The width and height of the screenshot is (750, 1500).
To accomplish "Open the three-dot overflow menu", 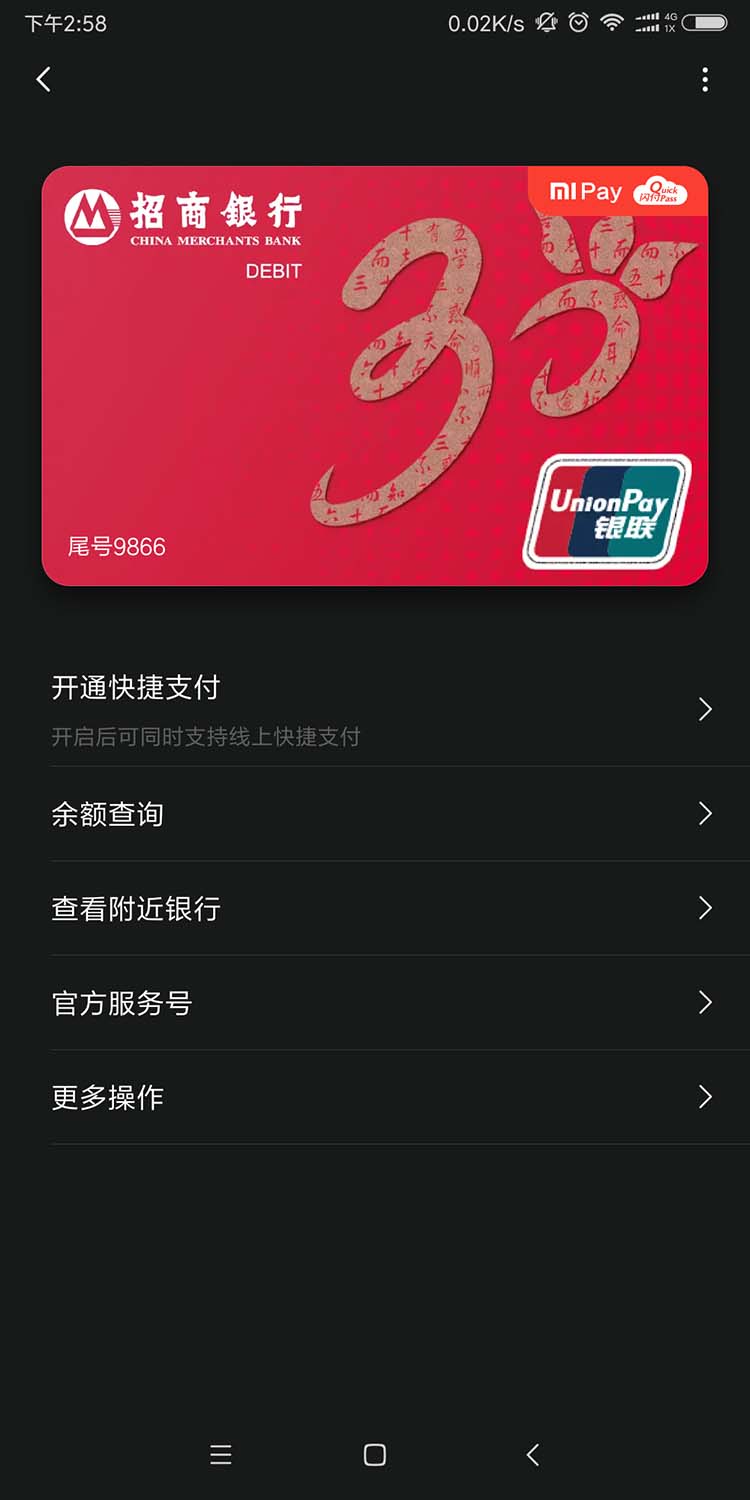I will 705,80.
